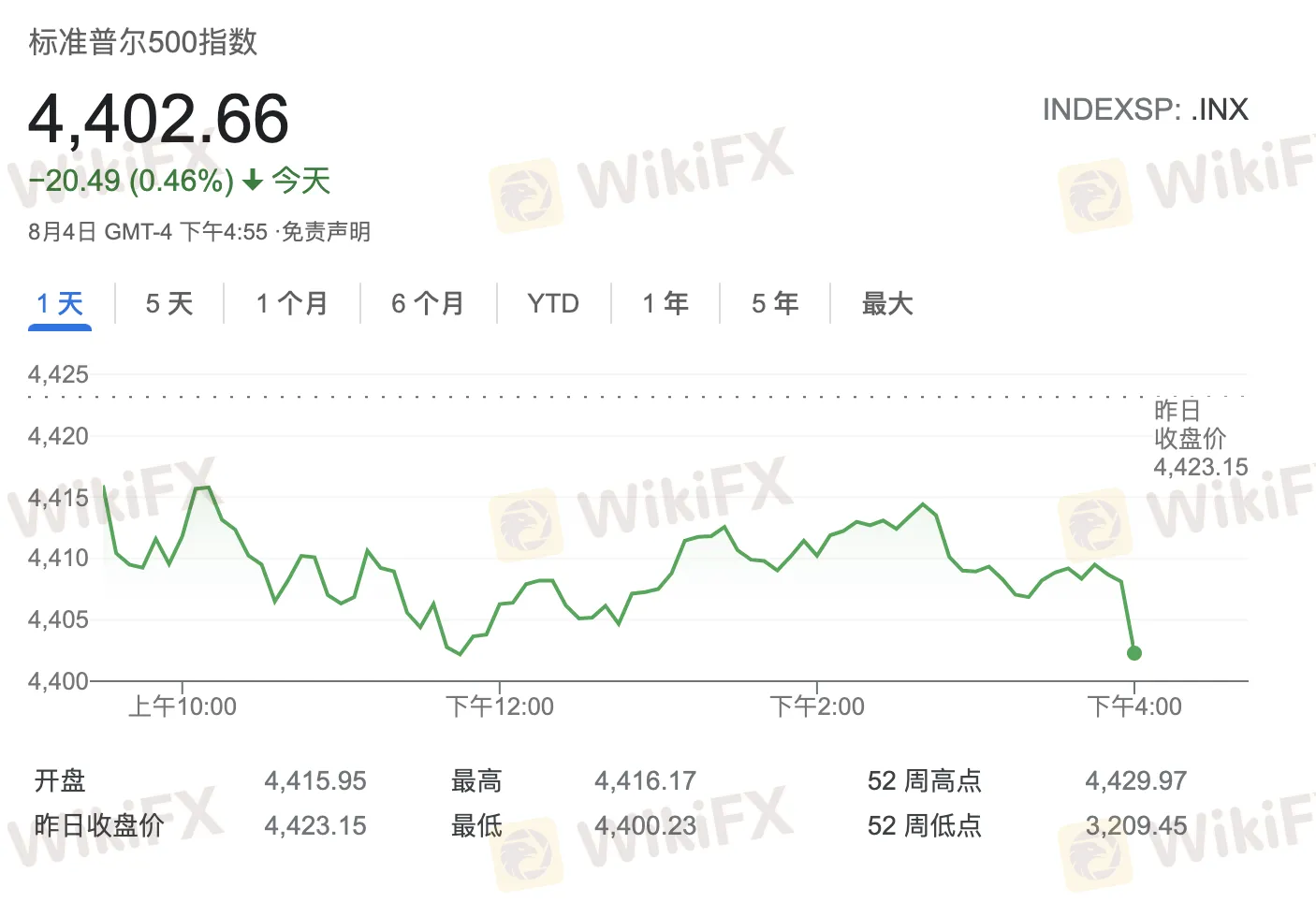Screen dimensions: 1316x917
Task: Select the 1 天 range tab
Action: [x=60, y=304]
